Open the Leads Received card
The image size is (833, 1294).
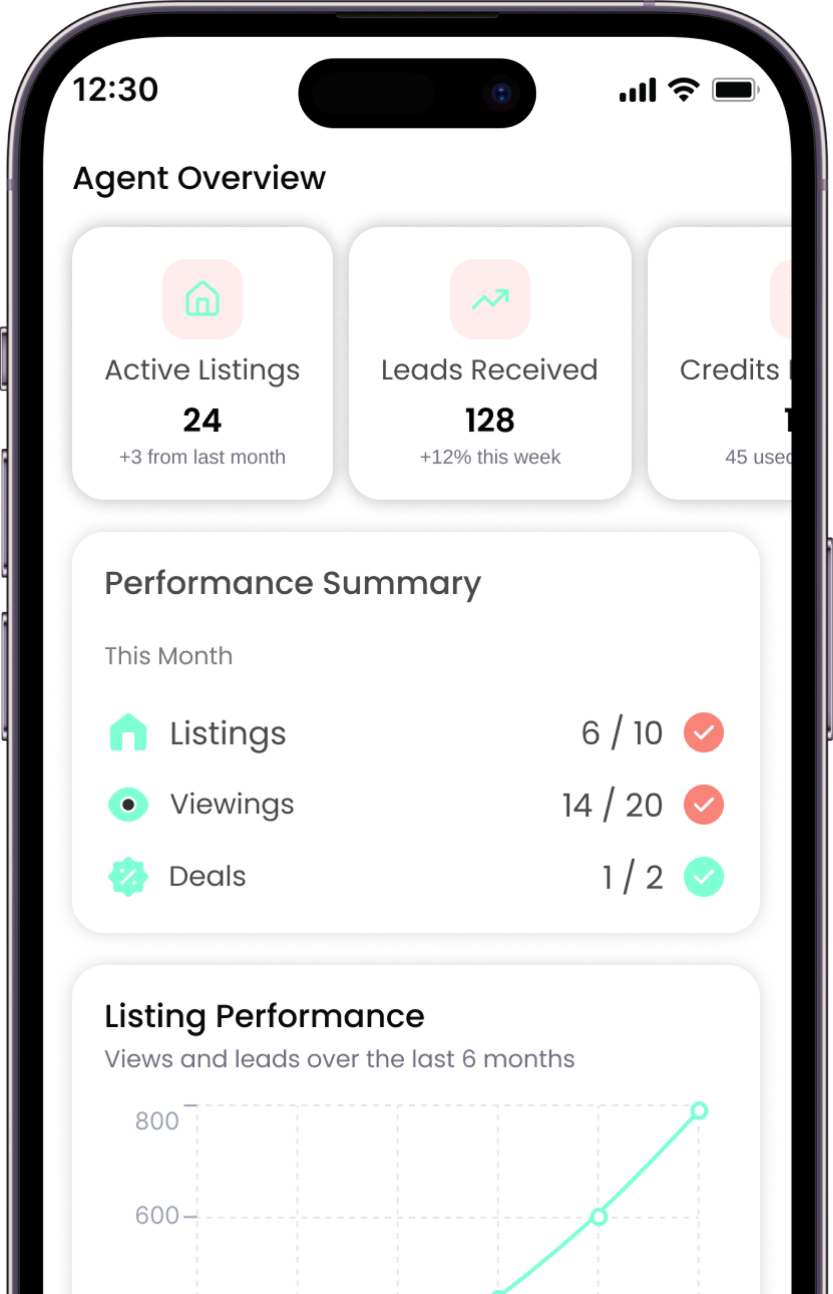489,364
